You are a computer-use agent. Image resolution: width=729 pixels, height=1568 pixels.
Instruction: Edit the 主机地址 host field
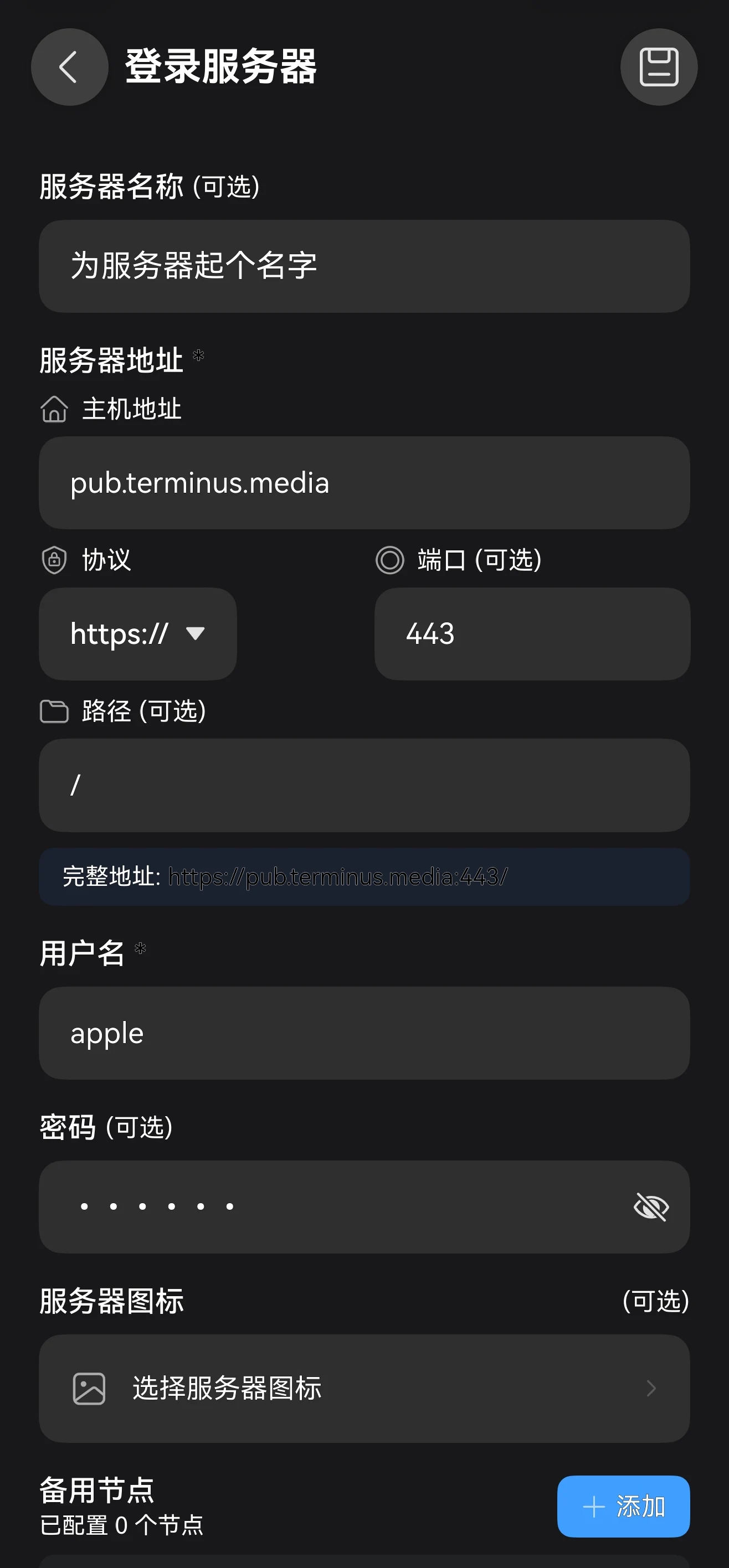click(364, 483)
